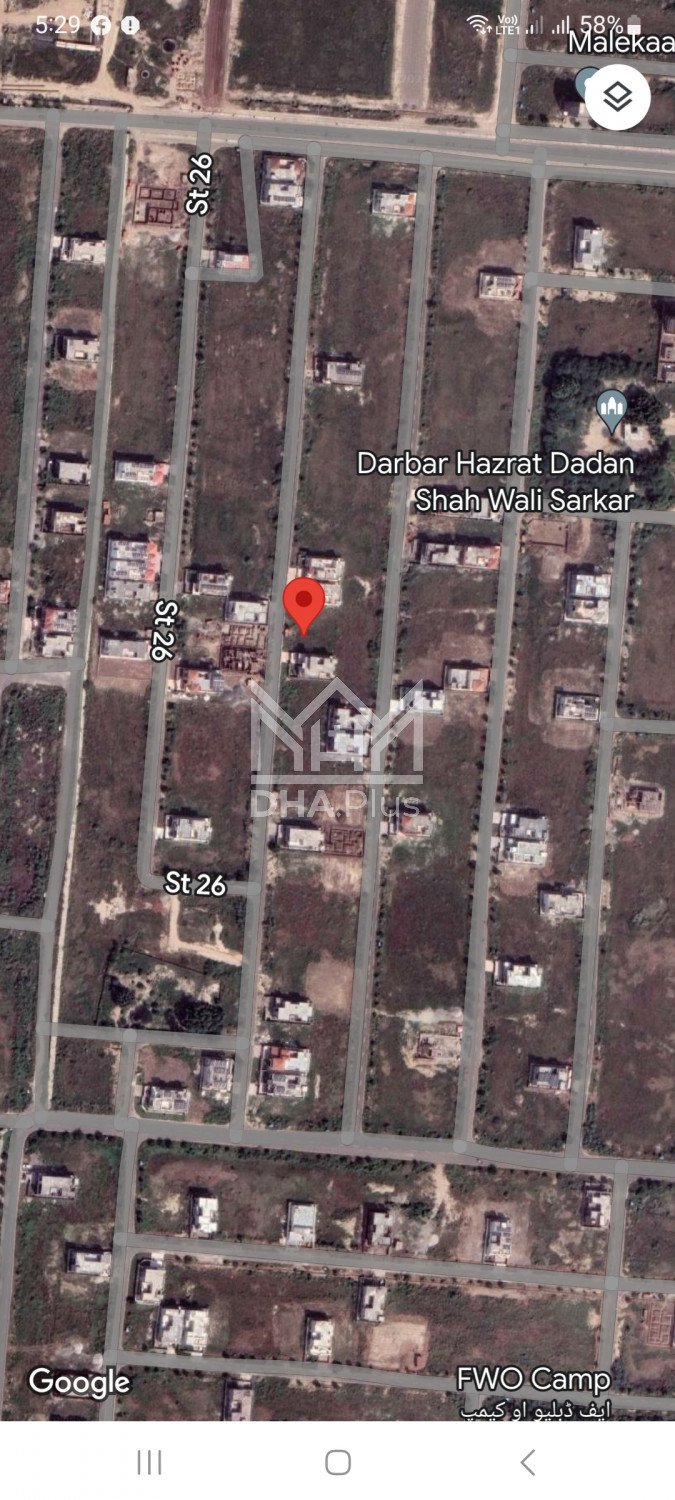Open the map layers button
Viewport: 675px width, 1500px height.
point(618,97)
